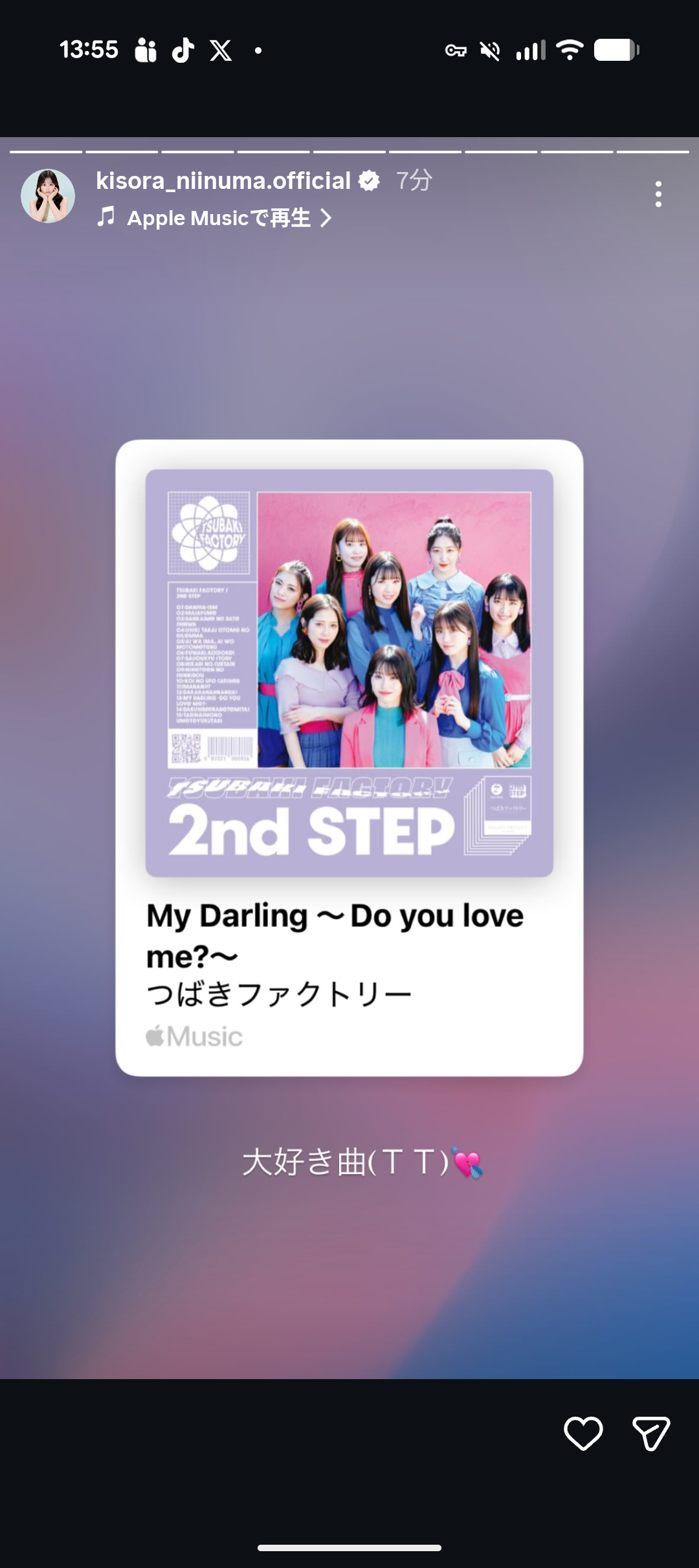699x1568 pixels.
Task: Open kisora_niinuma.official profile picture
Action: coord(48,196)
